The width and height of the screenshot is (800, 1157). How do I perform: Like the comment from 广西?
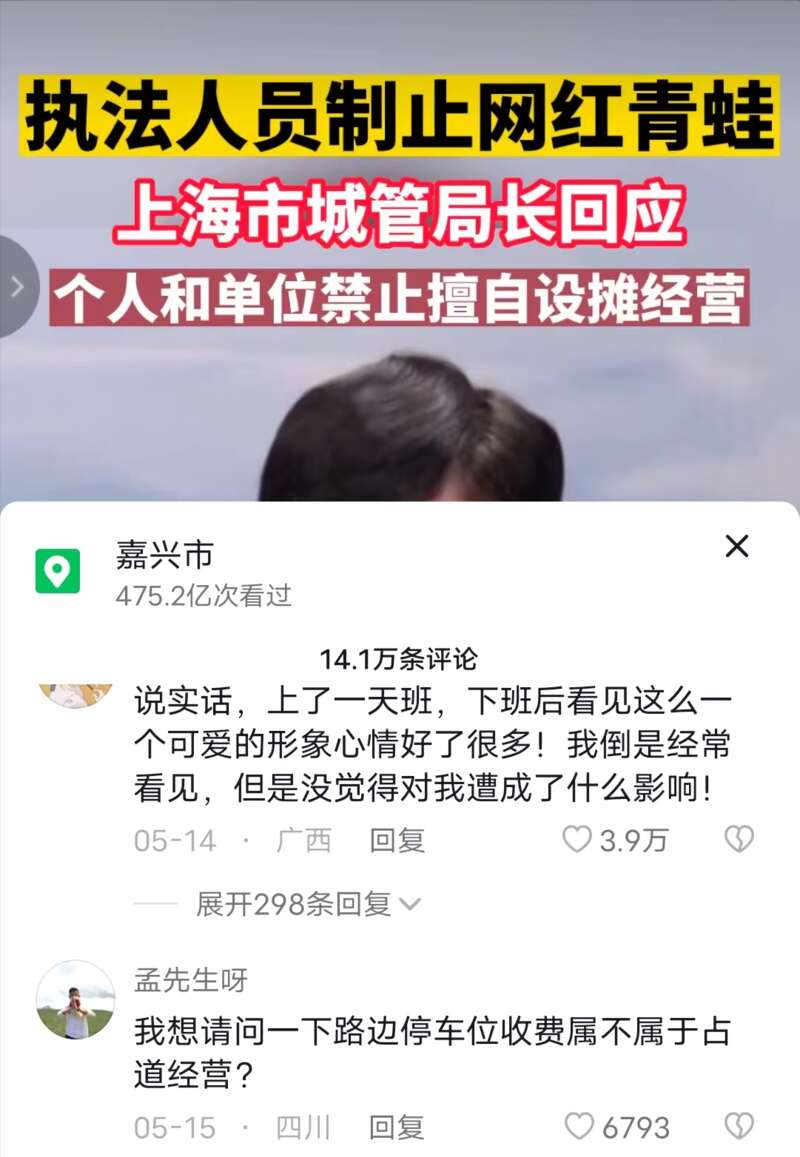pyautogui.click(x=578, y=840)
